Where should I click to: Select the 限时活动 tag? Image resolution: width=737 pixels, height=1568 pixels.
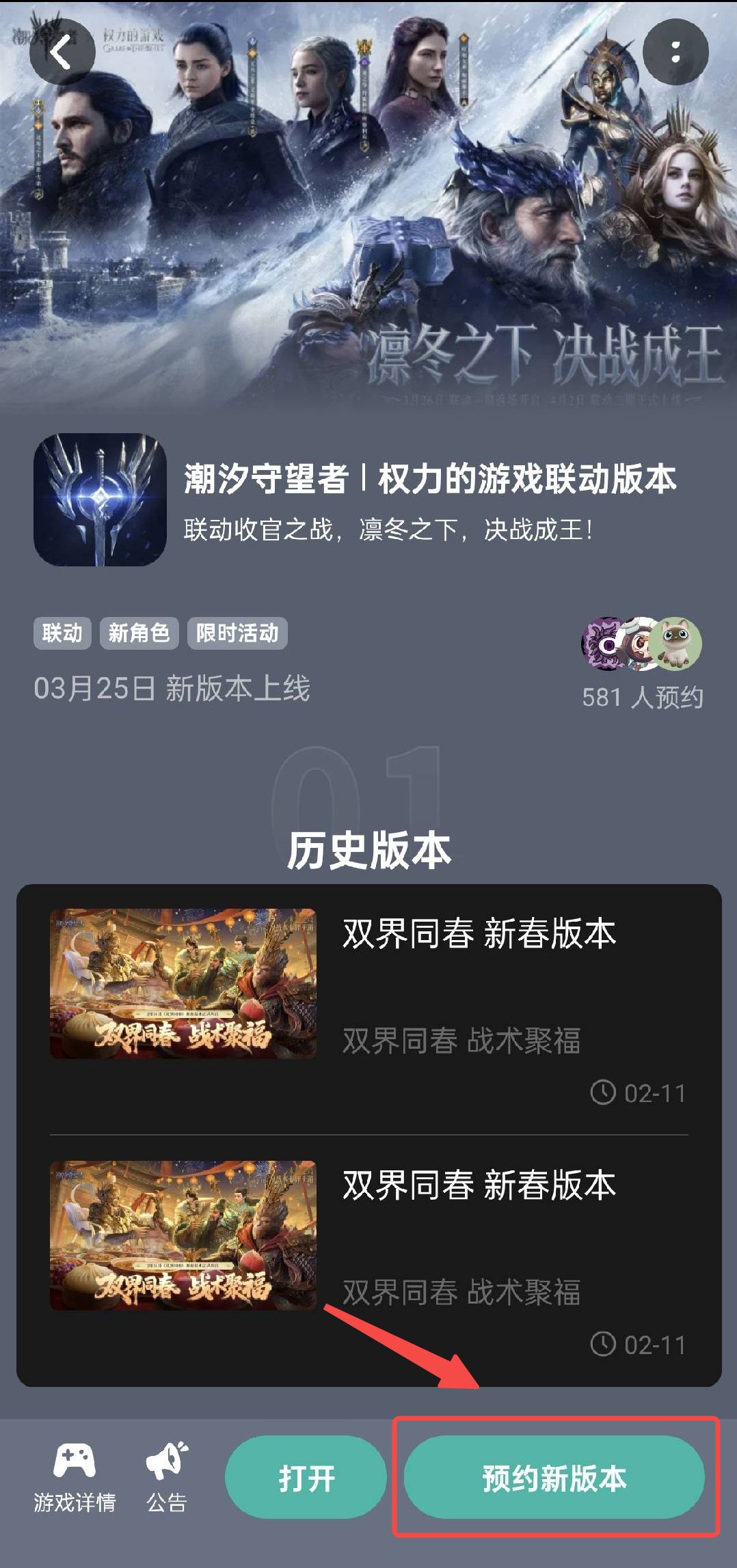pyautogui.click(x=237, y=633)
